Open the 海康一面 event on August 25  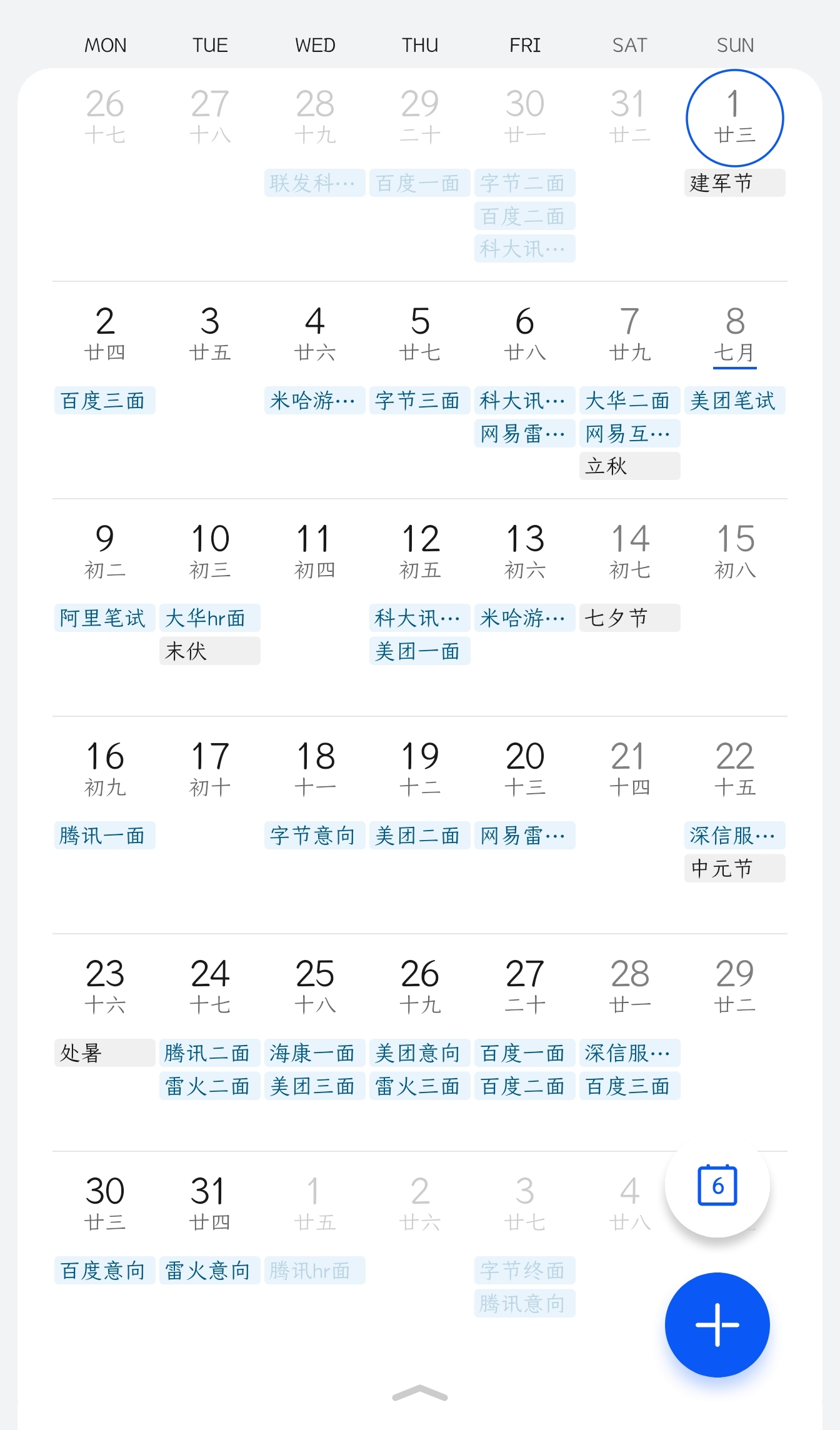pyautogui.click(x=314, y=1053)
